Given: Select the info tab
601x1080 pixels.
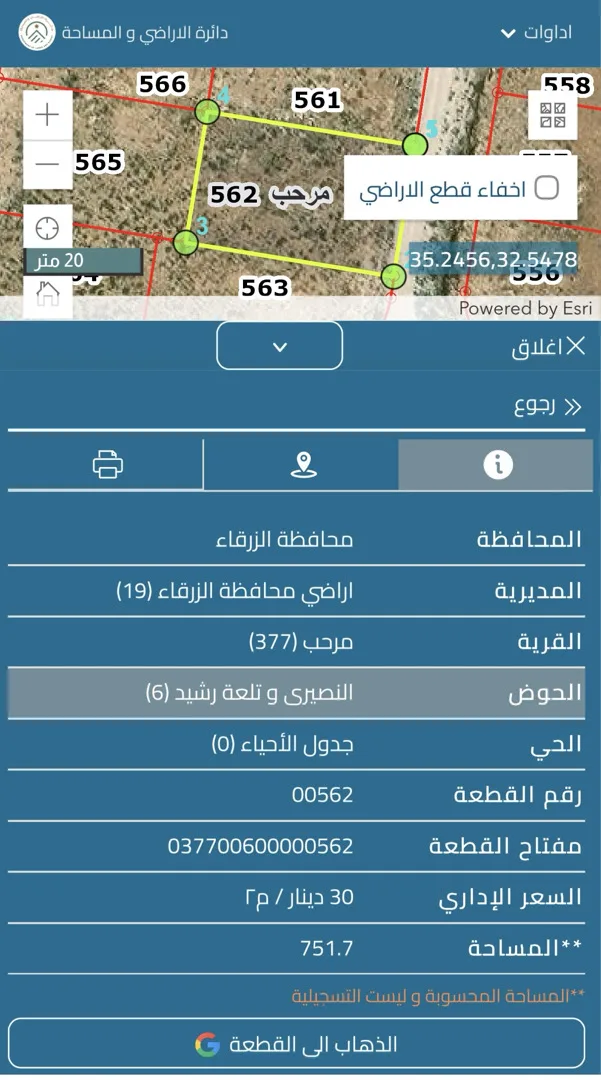Looking at the screenshot, I should (x=497, y=465).
